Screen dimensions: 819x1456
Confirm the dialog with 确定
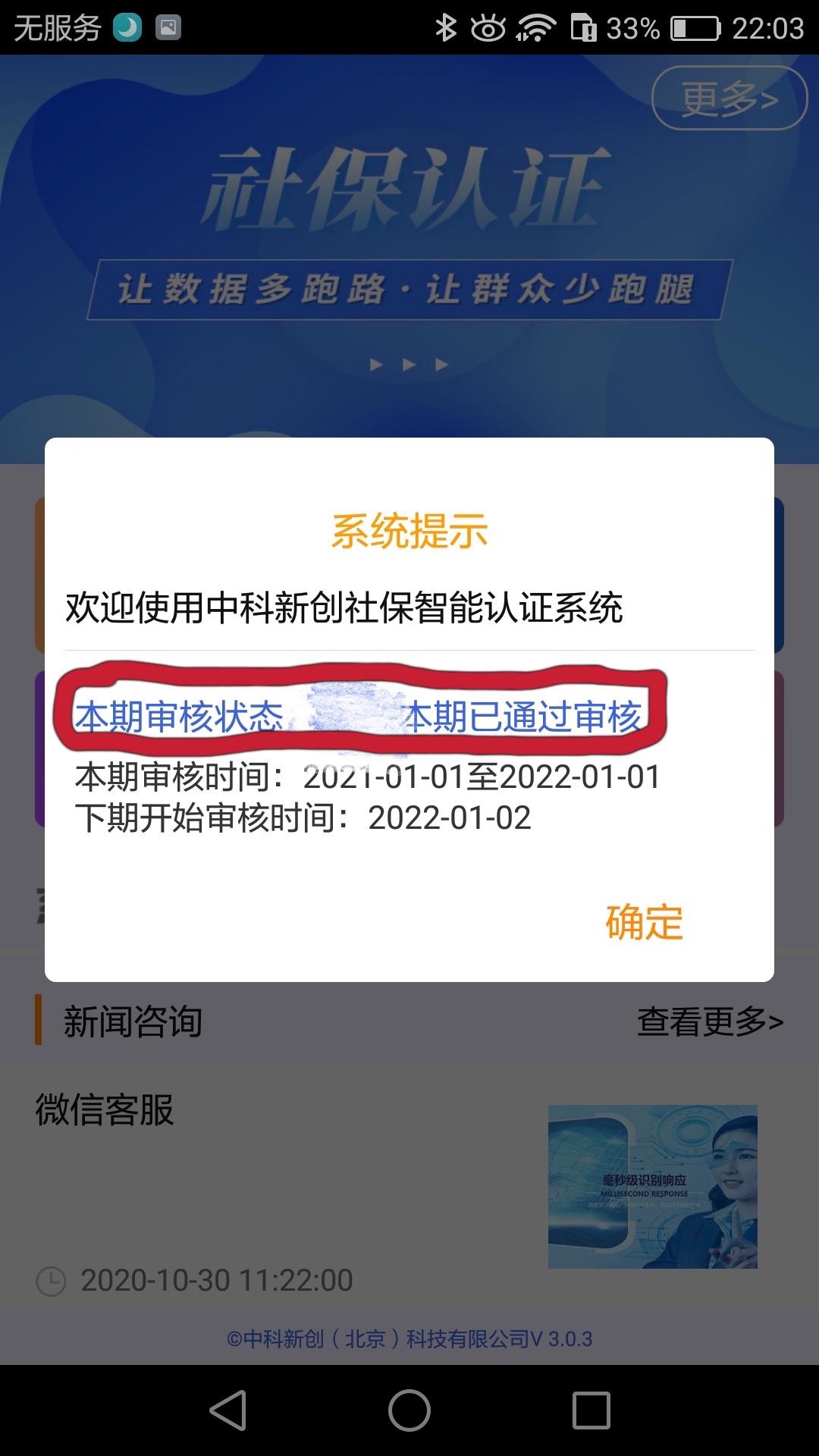coord(644,922)
